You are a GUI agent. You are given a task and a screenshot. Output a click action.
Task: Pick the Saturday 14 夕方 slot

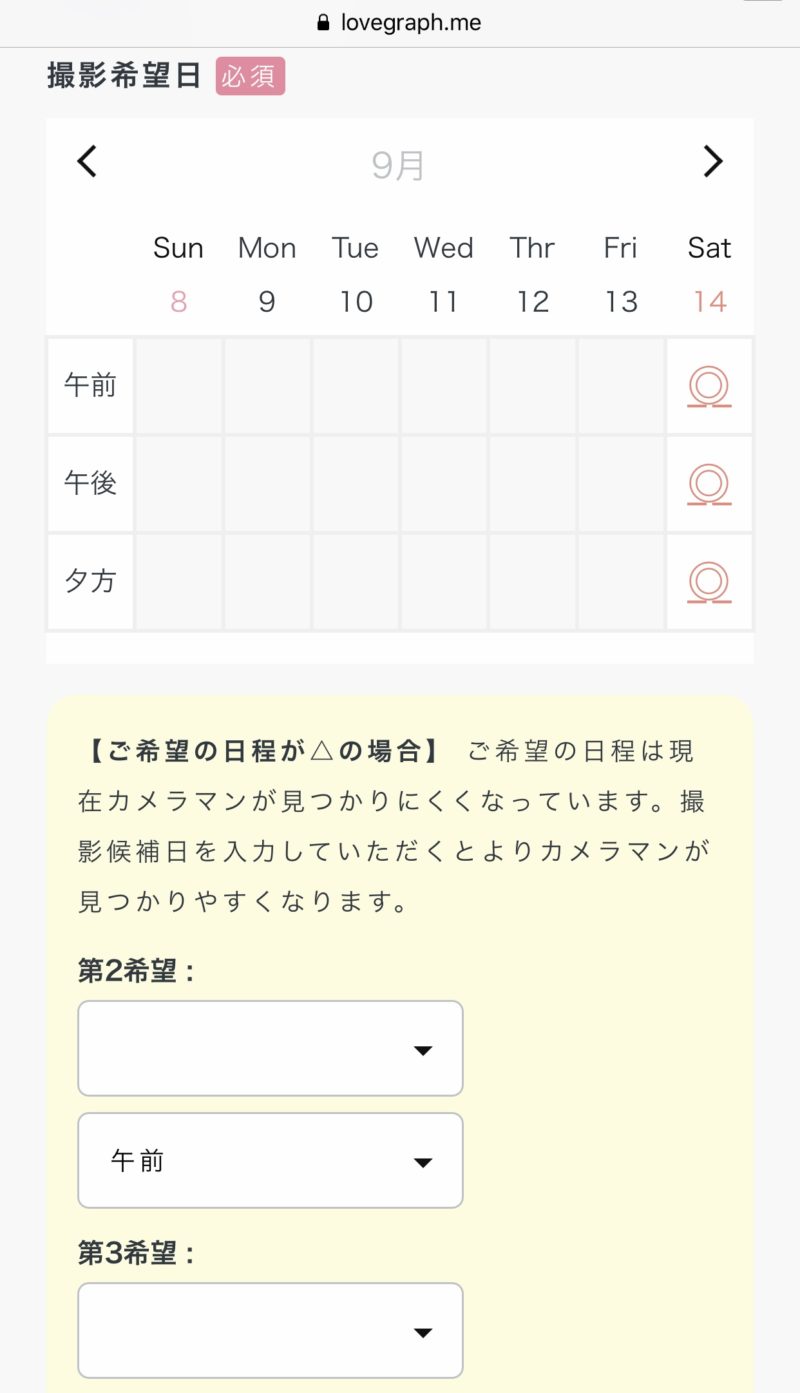tap(709, 581)
